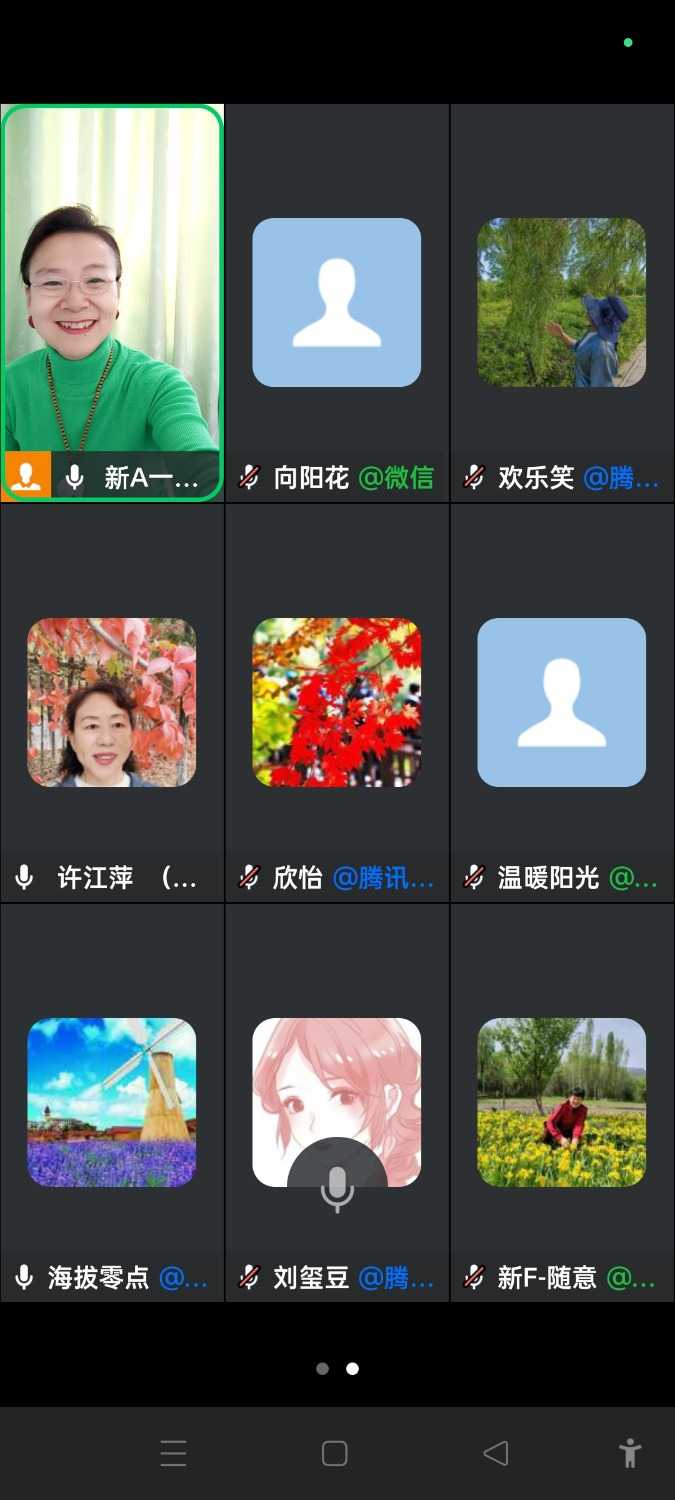The image size is (675, 1500).
Task: Select the 温暖阳光 participant tile
Action: [562, 702]
